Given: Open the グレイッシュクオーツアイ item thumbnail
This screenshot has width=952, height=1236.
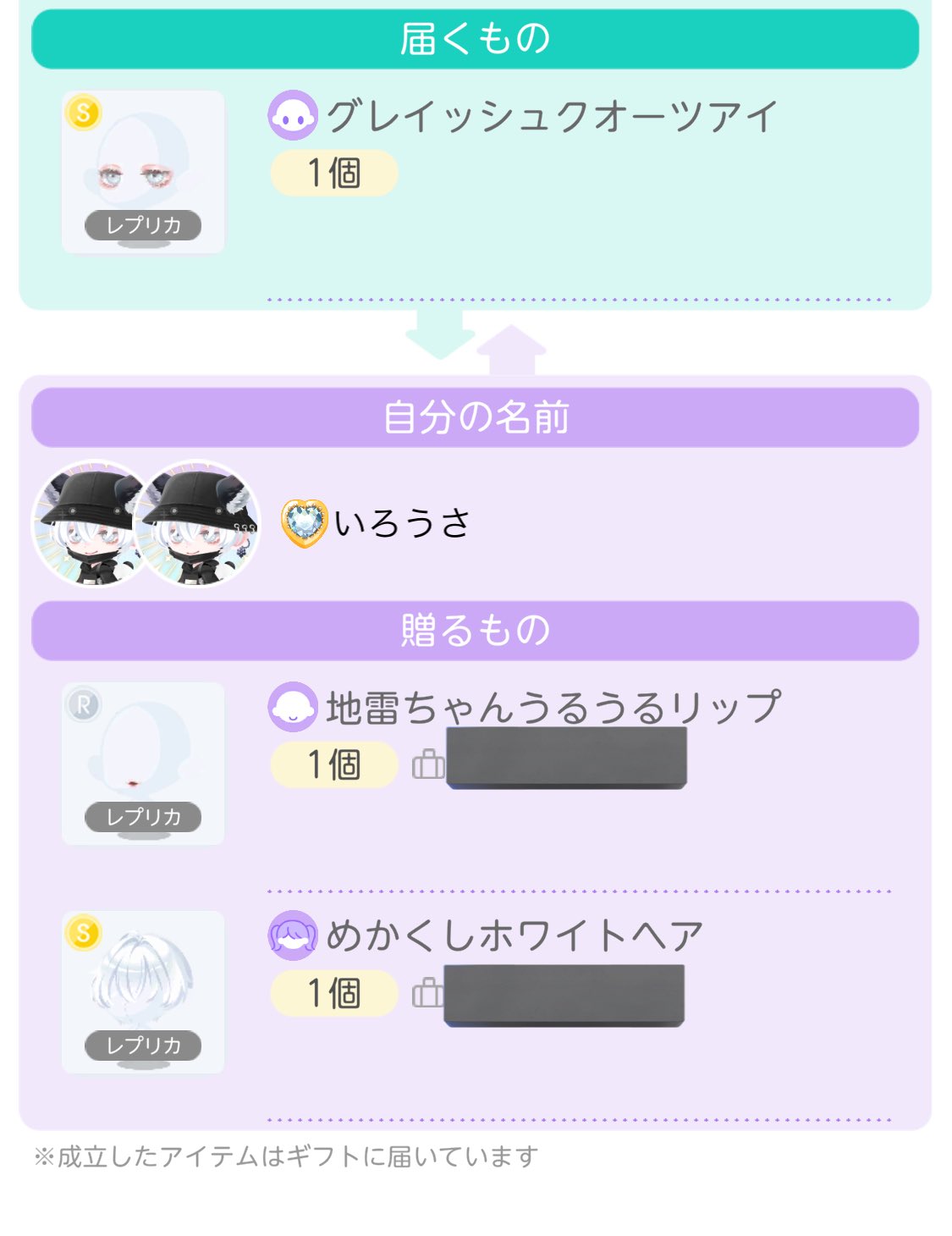Looking at the screenshot, I should pos(143,172).
